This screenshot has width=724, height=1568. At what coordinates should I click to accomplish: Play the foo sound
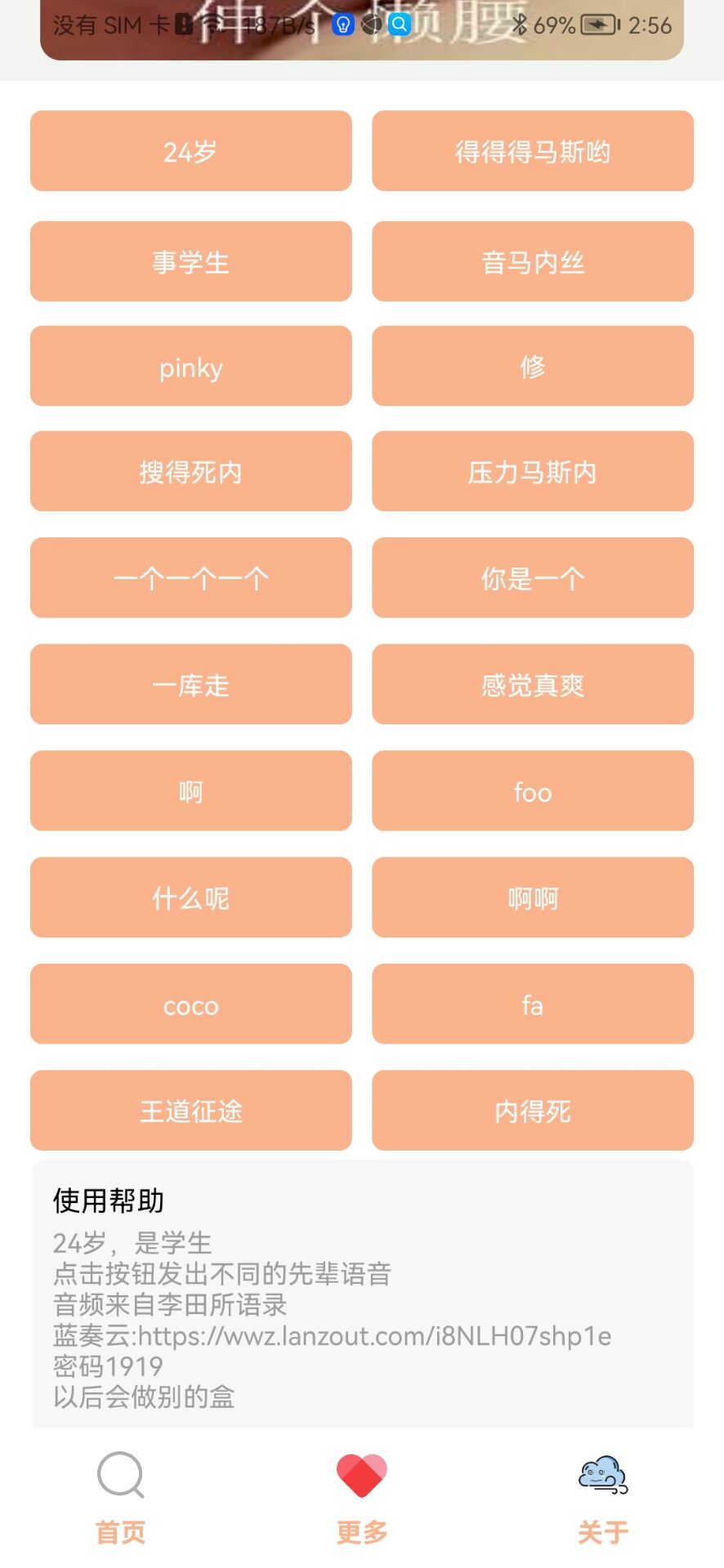tap(533, 791)
